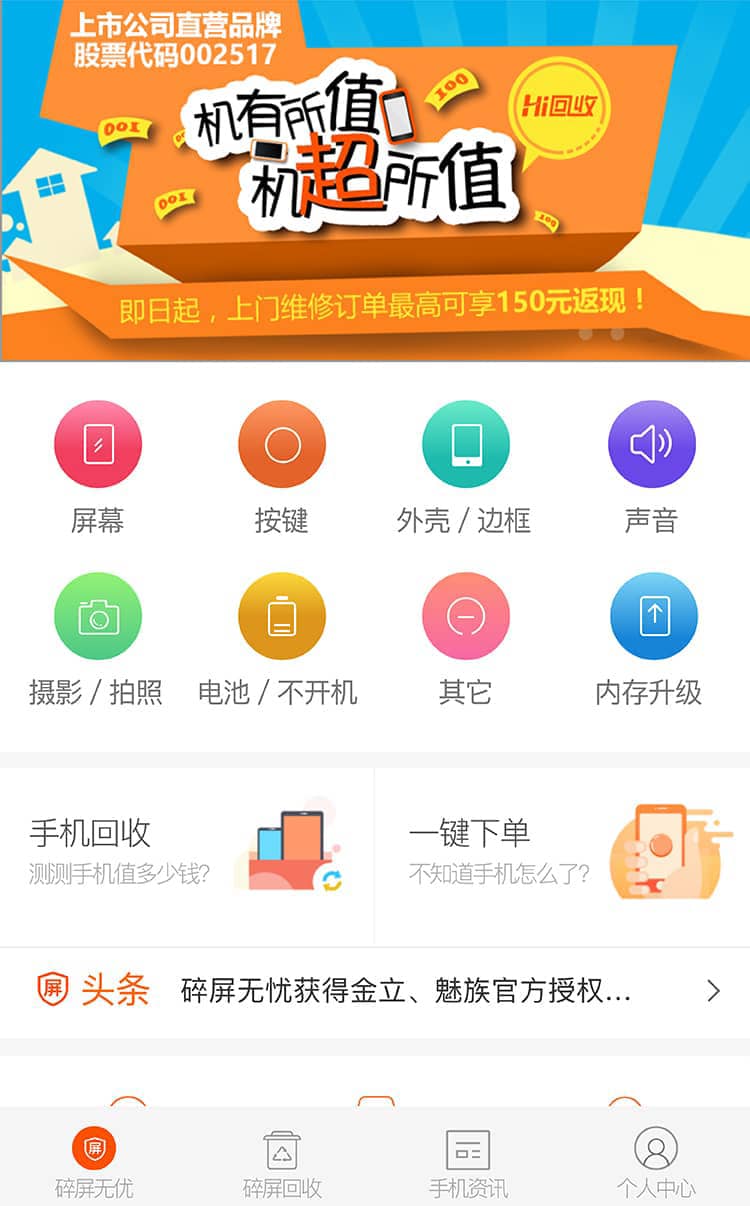Open the 手机回收 card
Viewport: 750px width, 1206px height.
(187, 855)
